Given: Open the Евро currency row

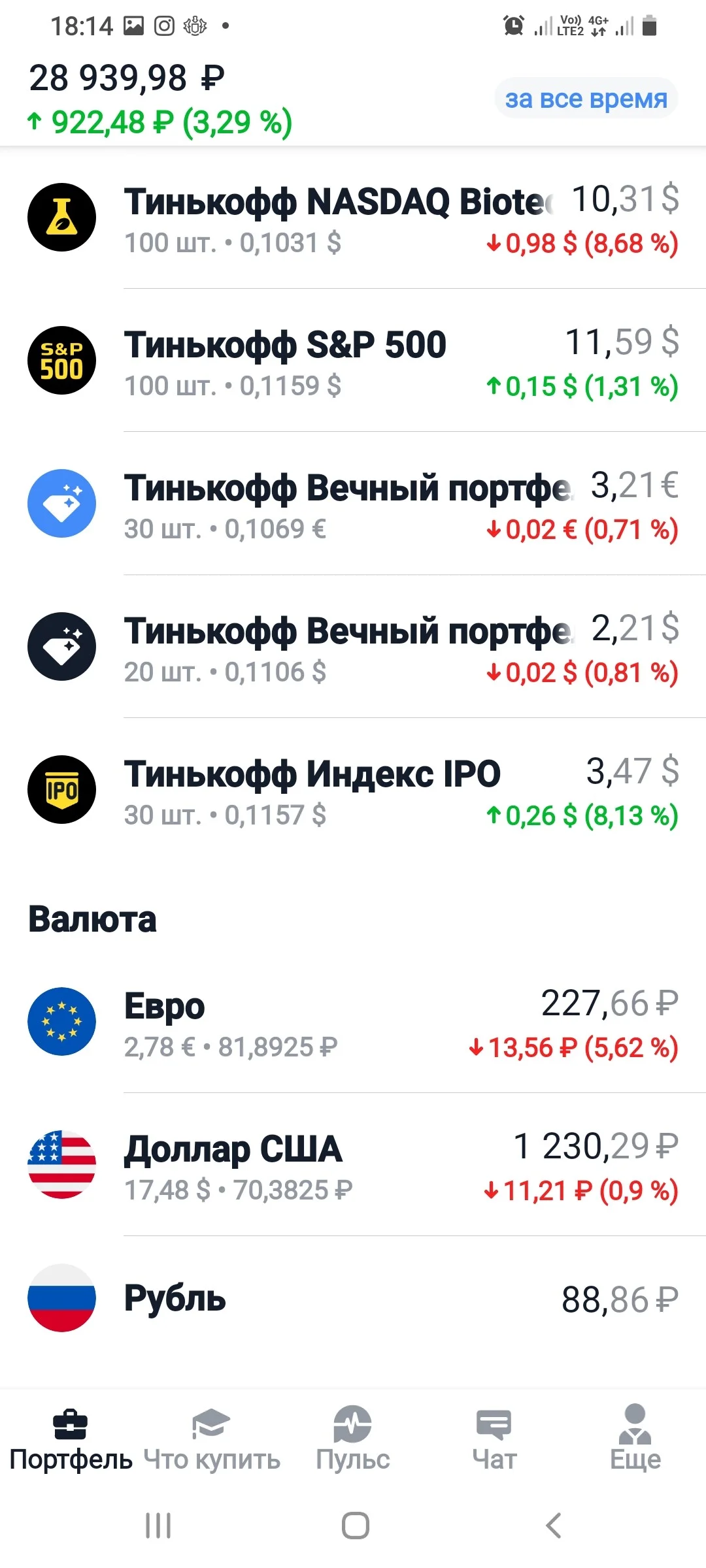Looking at the screenshot, I should [x=353, y=1022].
